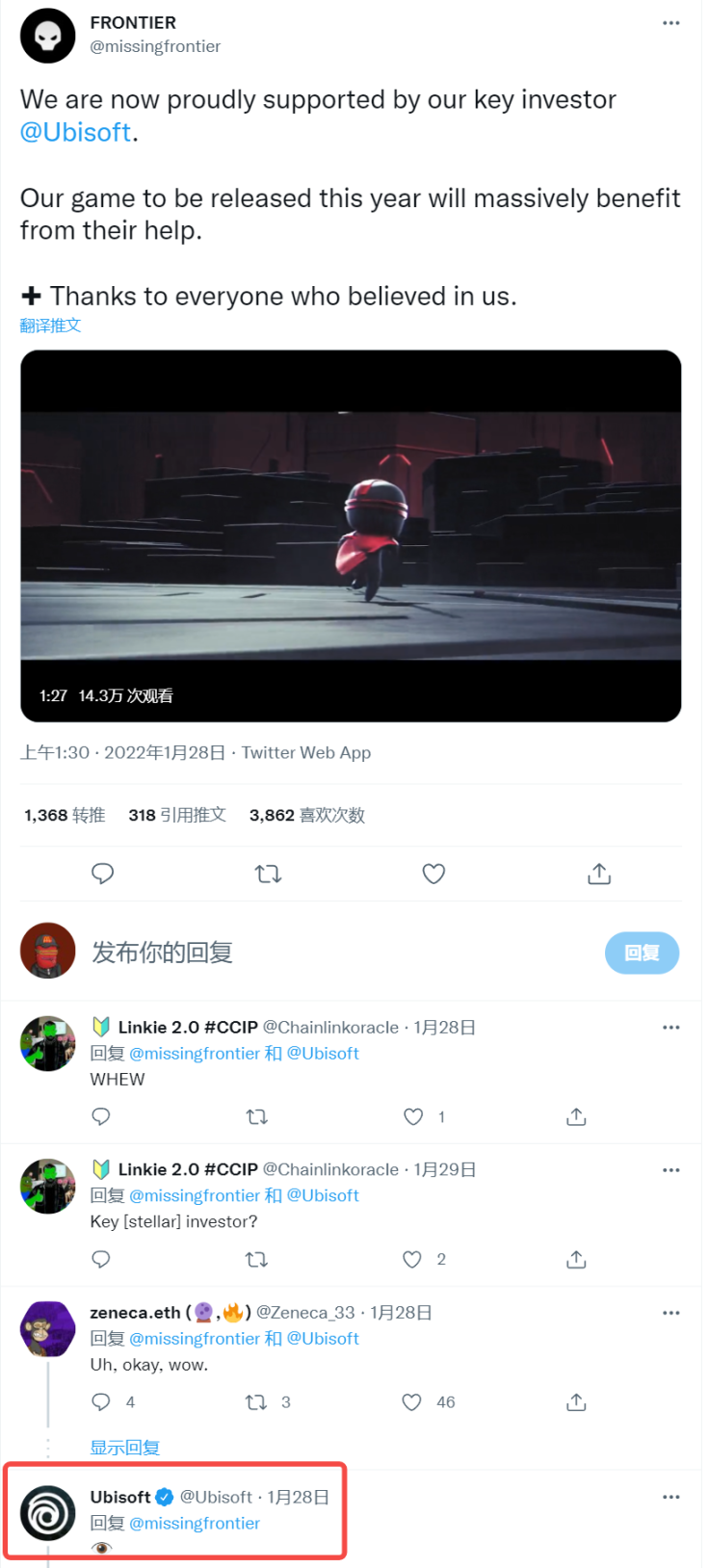The image size is (709, 1568).
Task: View the 3,862 喜欢次数 likes list
Action: (x=306, y=815)
